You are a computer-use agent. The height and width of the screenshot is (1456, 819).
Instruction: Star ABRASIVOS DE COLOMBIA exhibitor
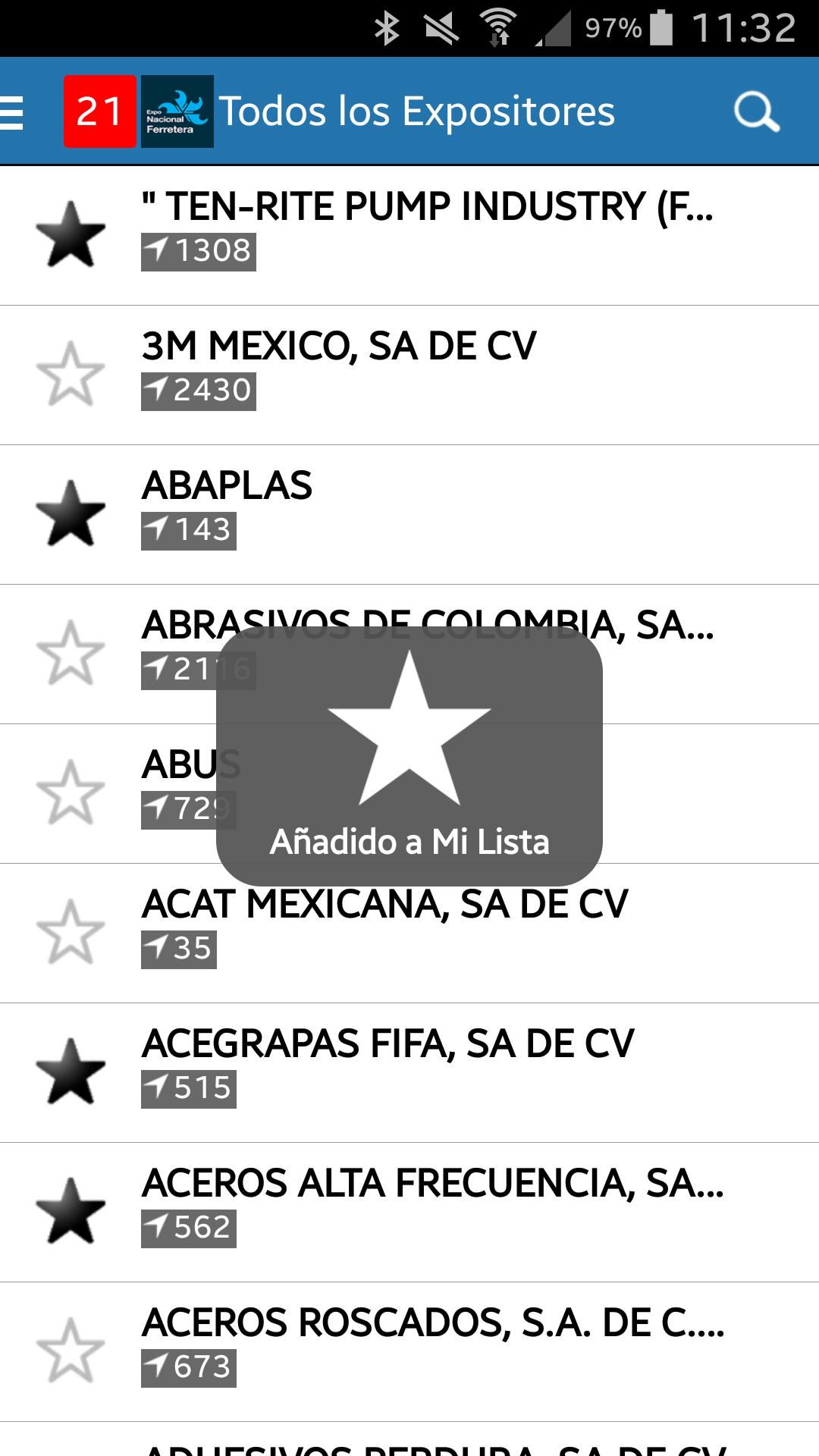[x=71, y=653]
